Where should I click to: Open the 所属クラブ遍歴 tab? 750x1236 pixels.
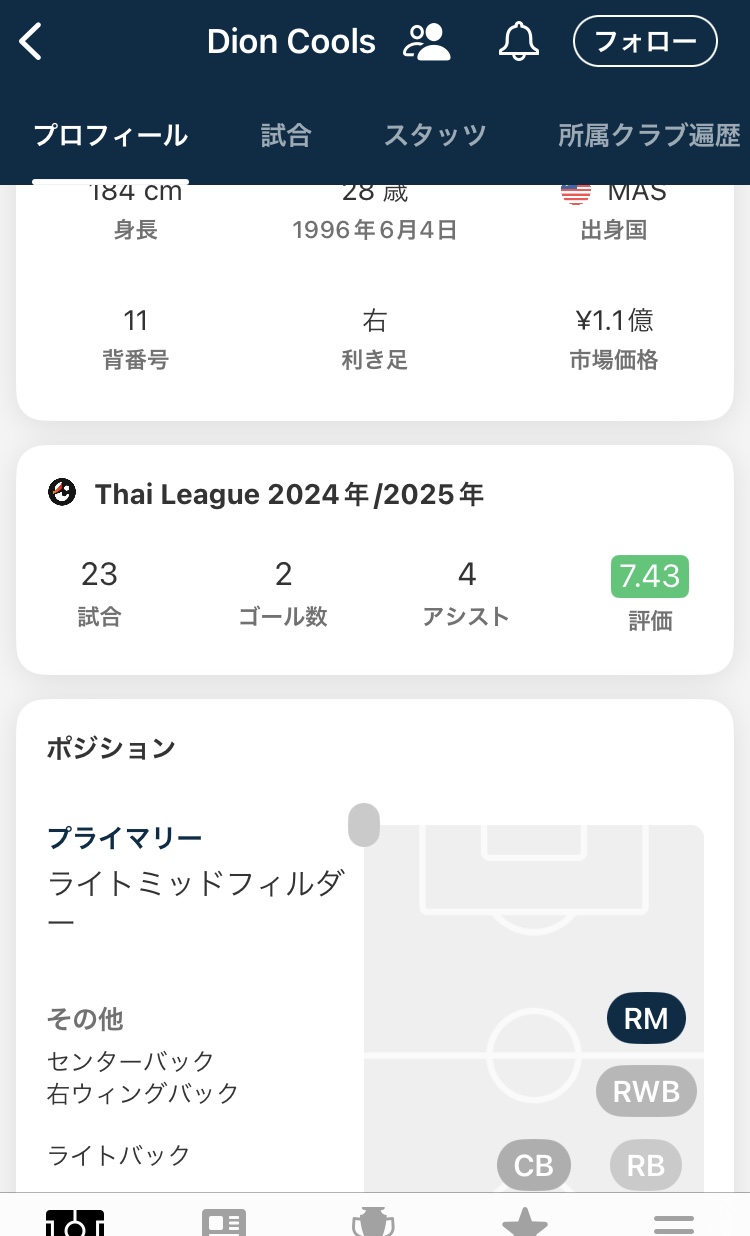649,136
